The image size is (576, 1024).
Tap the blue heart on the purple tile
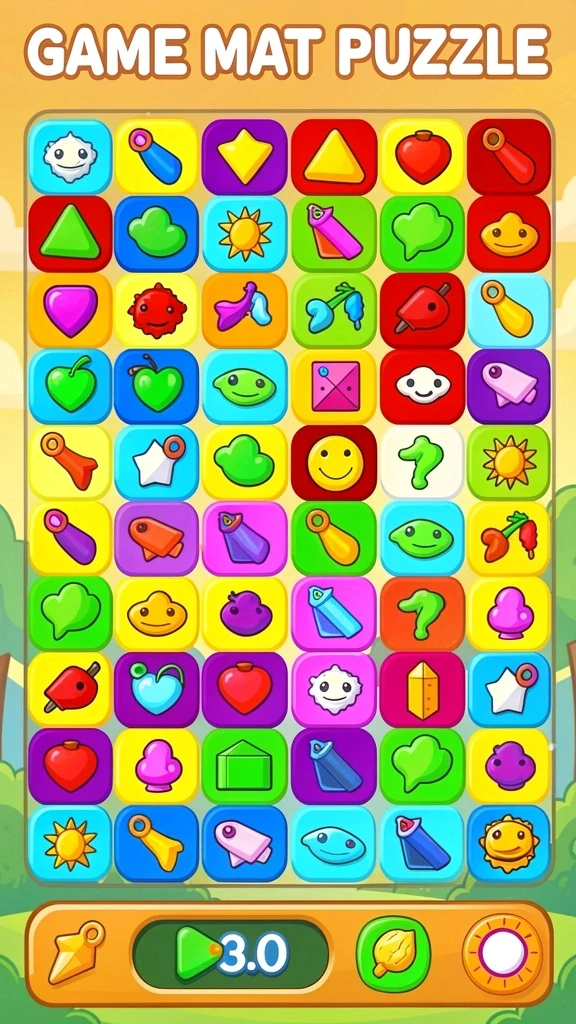[x=156, y=690]
